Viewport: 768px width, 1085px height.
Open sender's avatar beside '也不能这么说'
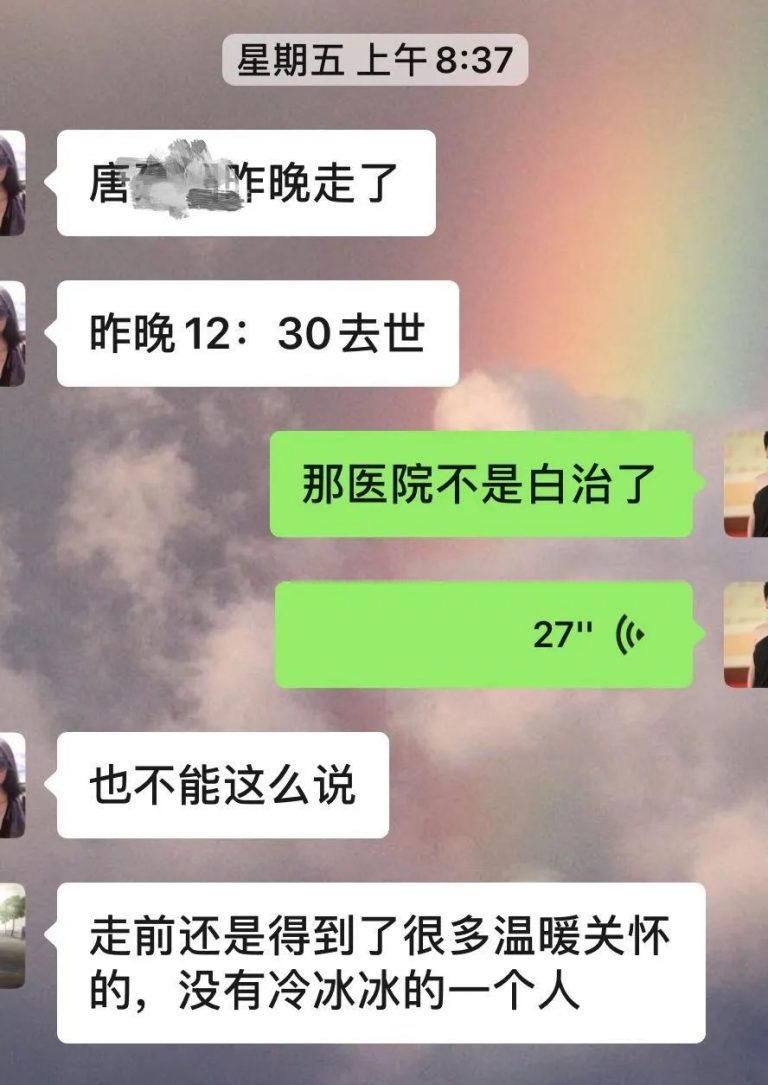11,786
